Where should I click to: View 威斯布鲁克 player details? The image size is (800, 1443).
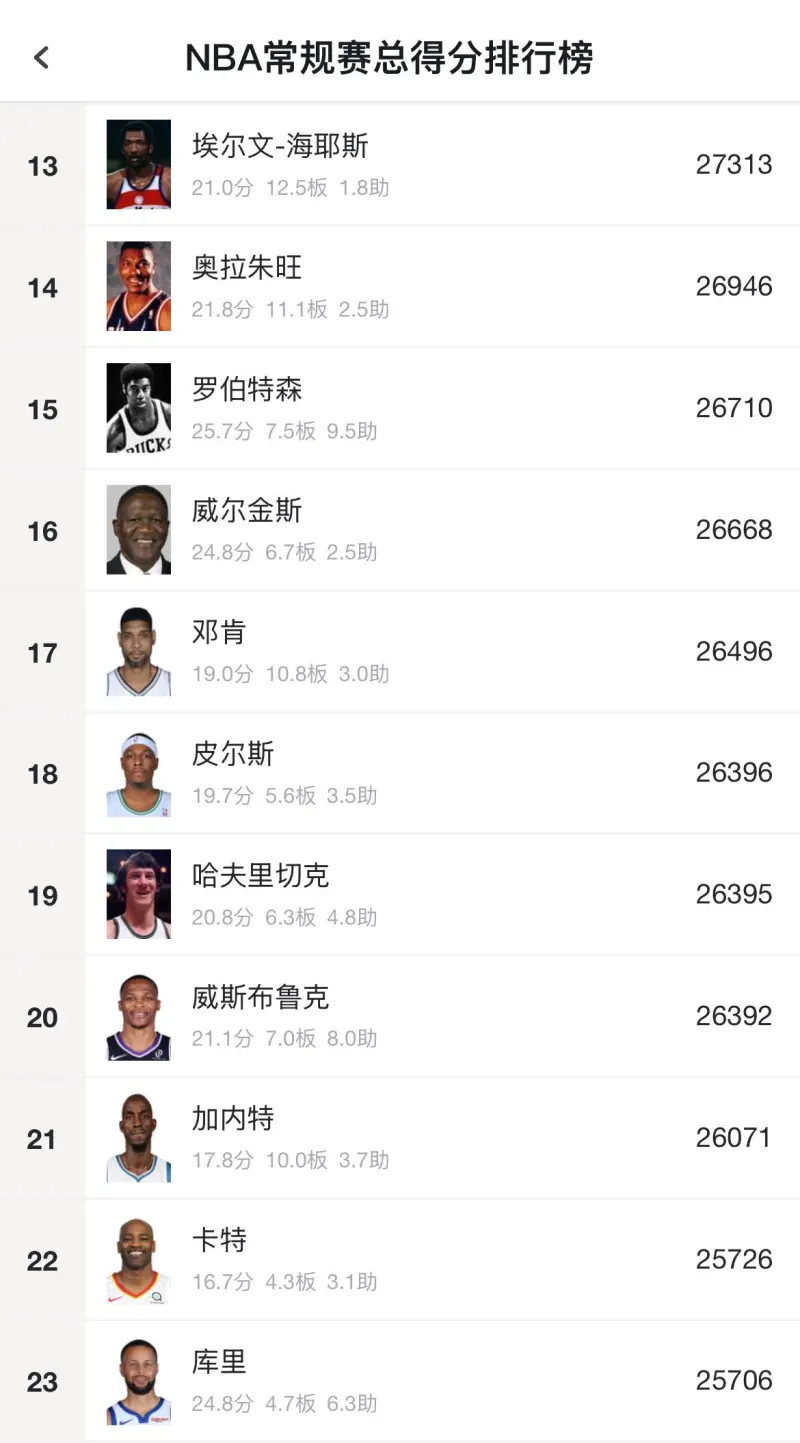coord(440,1017)
